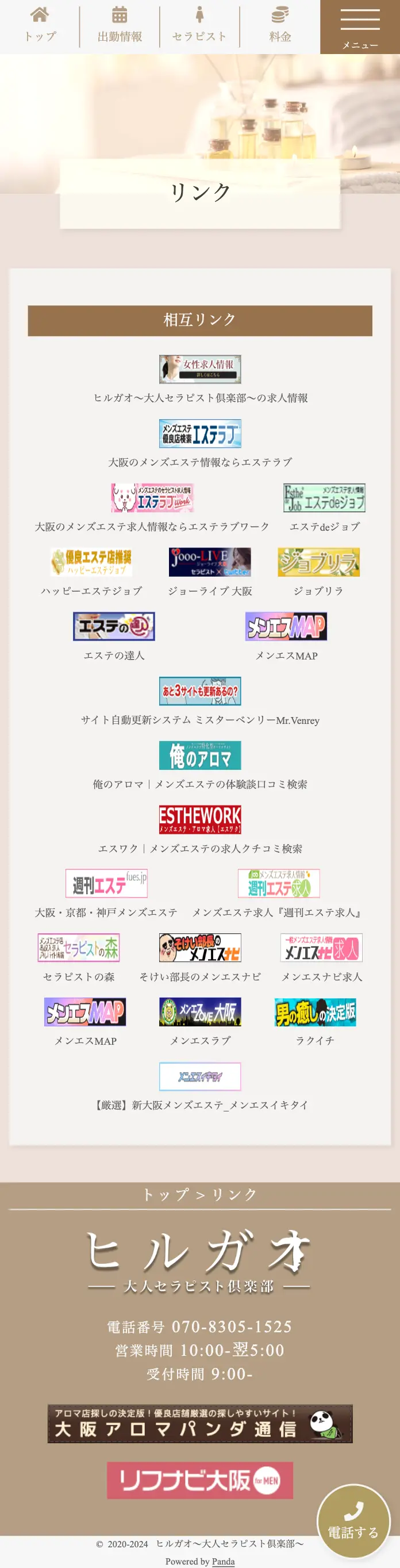The image size is (400, 1568).
Task: Open the メニュー hamburger menu
Action: point(360,27)
